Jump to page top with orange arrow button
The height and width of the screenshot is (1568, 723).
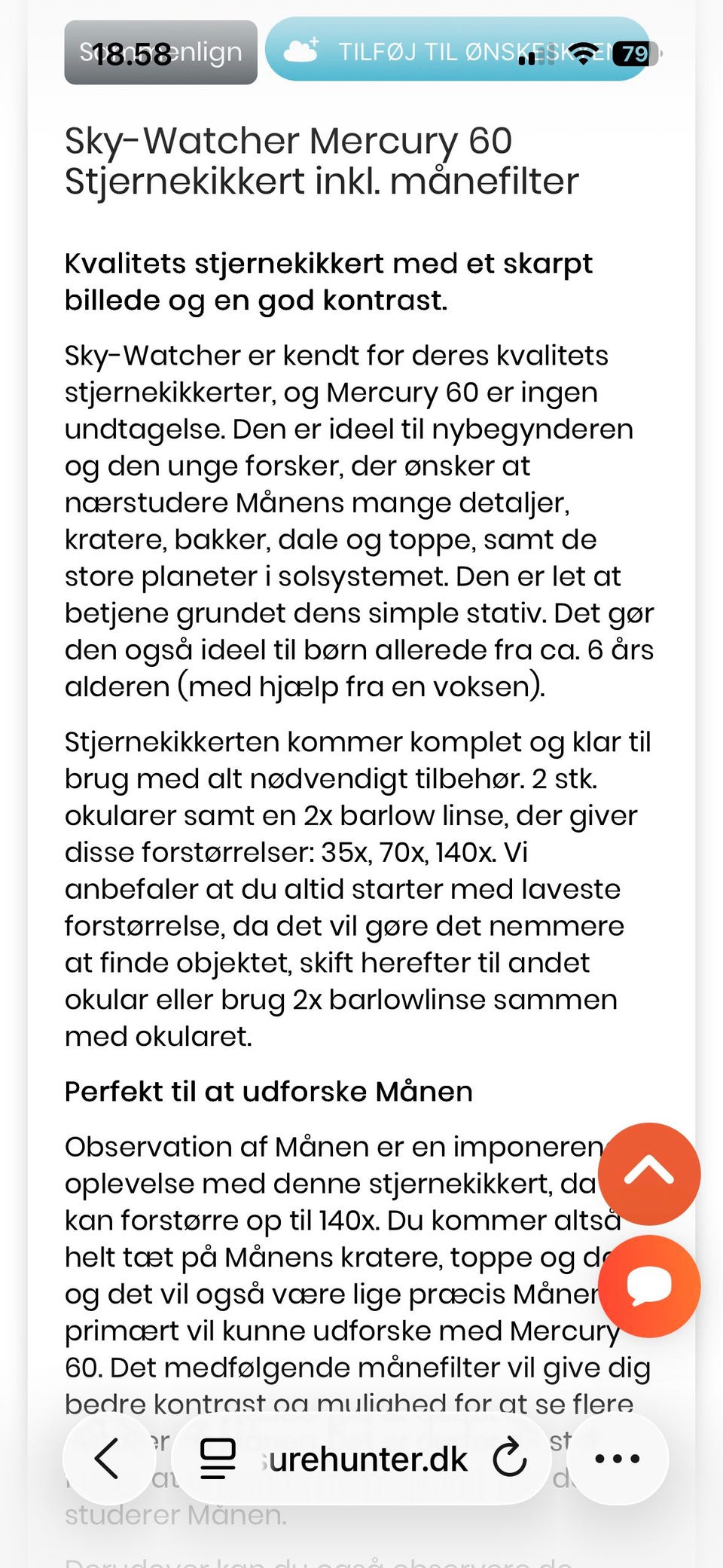[x=649, y=1175]
